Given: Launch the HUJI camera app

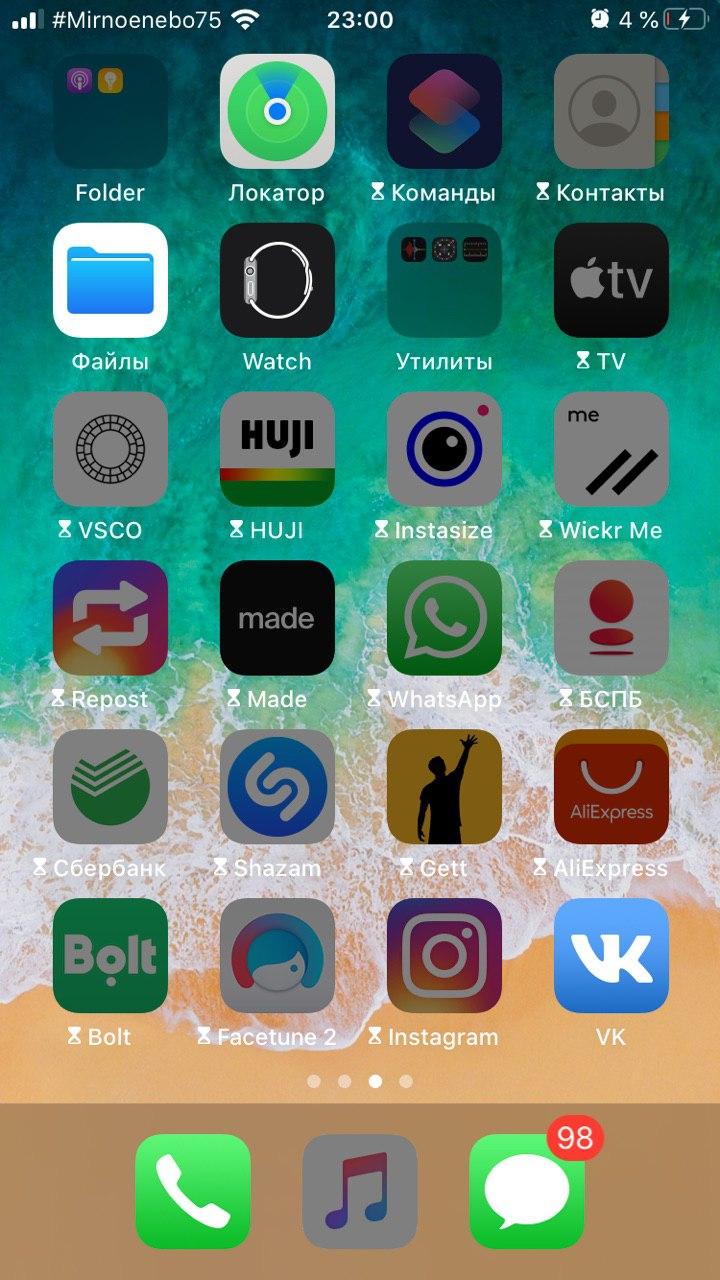Looking at the screenshot, I should [277, 449].
